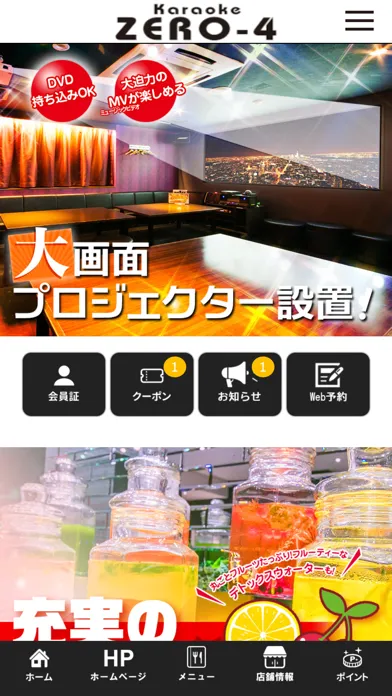Open the large-screen projector banner
The image size is (392, 696).
(196, 190)
